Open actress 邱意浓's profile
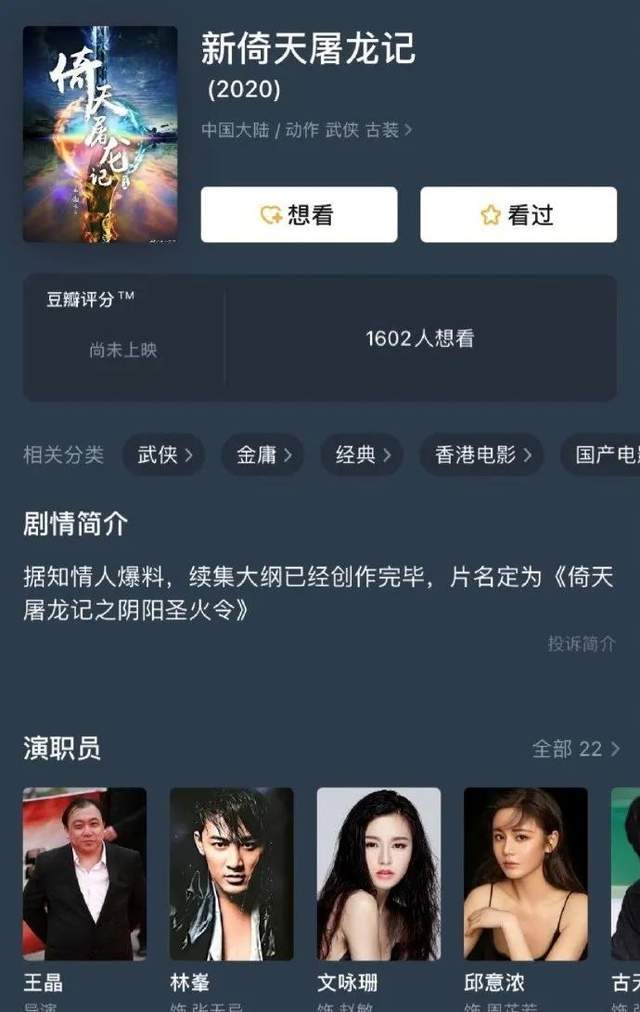Screen dimensions: 640x1012 (525, 874)
